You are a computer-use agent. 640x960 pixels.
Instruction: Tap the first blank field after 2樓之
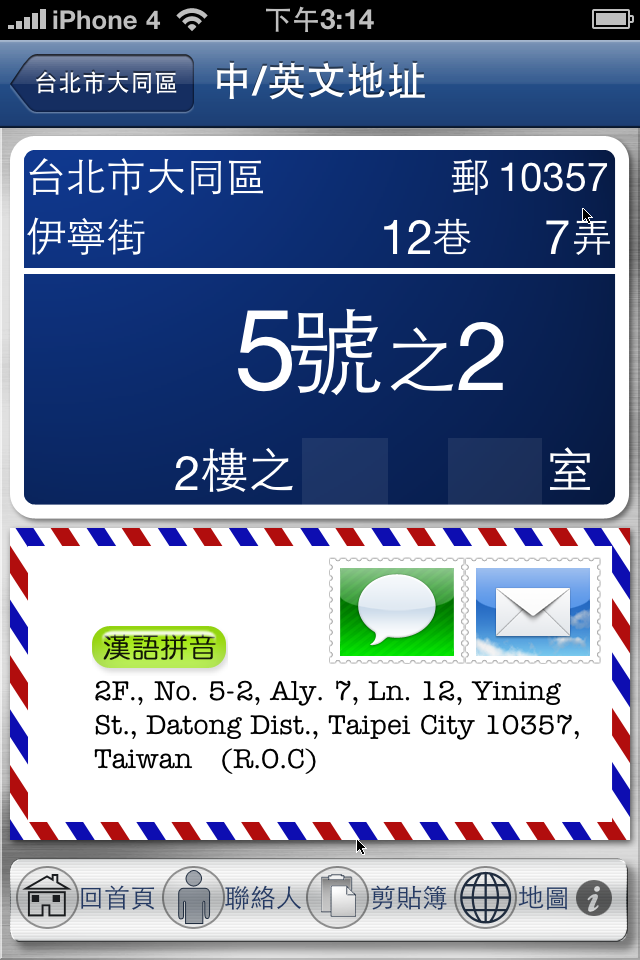click(x=344, y=471)
